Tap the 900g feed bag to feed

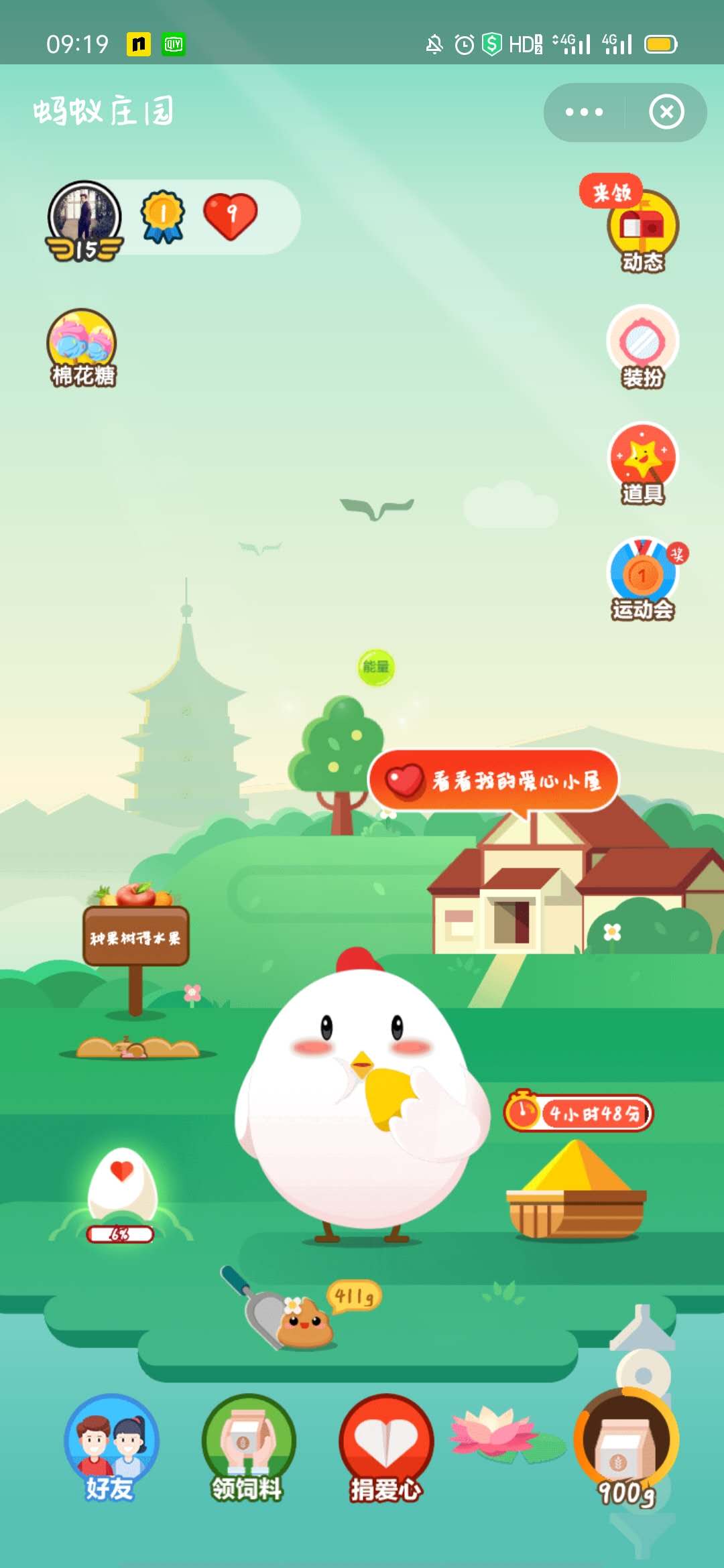pyautogui.click(x=626, y=1444)
